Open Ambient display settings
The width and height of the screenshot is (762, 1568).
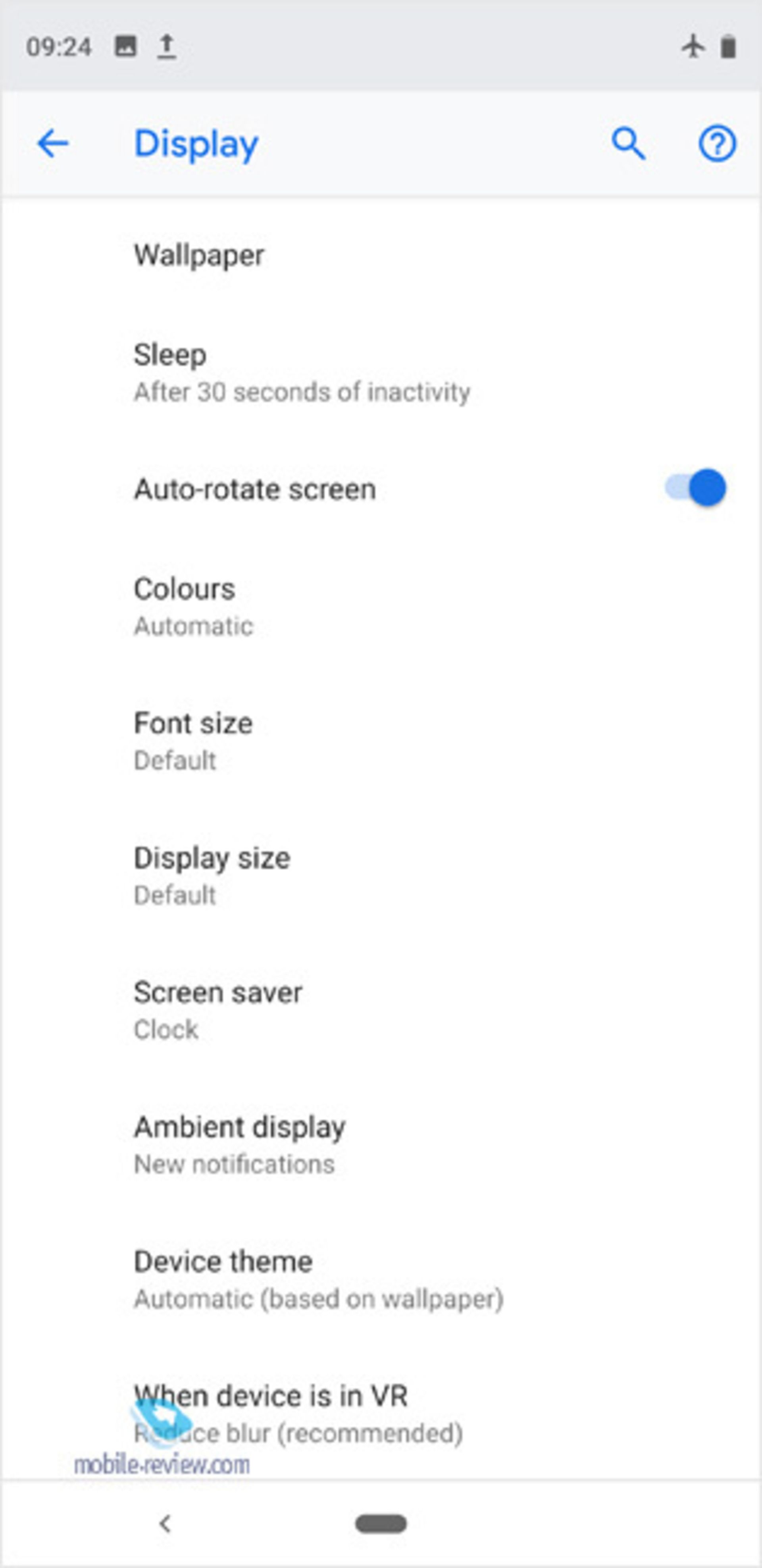pyautogui.click(x=239, y=1144)
